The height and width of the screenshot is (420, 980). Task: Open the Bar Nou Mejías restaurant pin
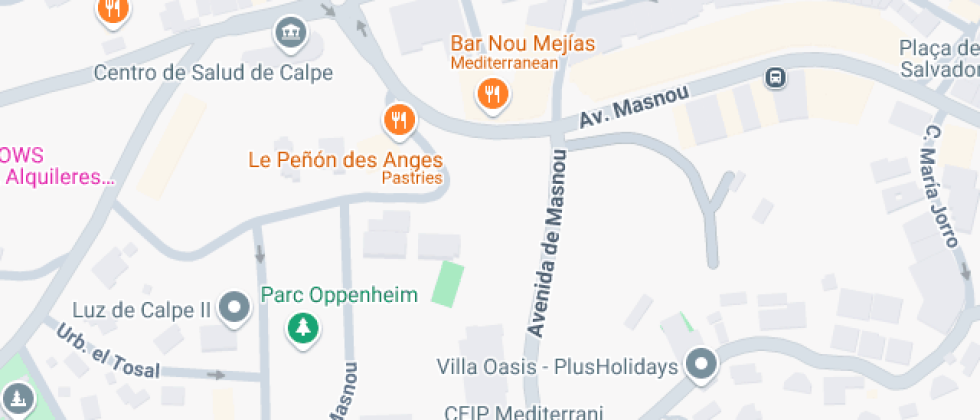tap(494, 96)
